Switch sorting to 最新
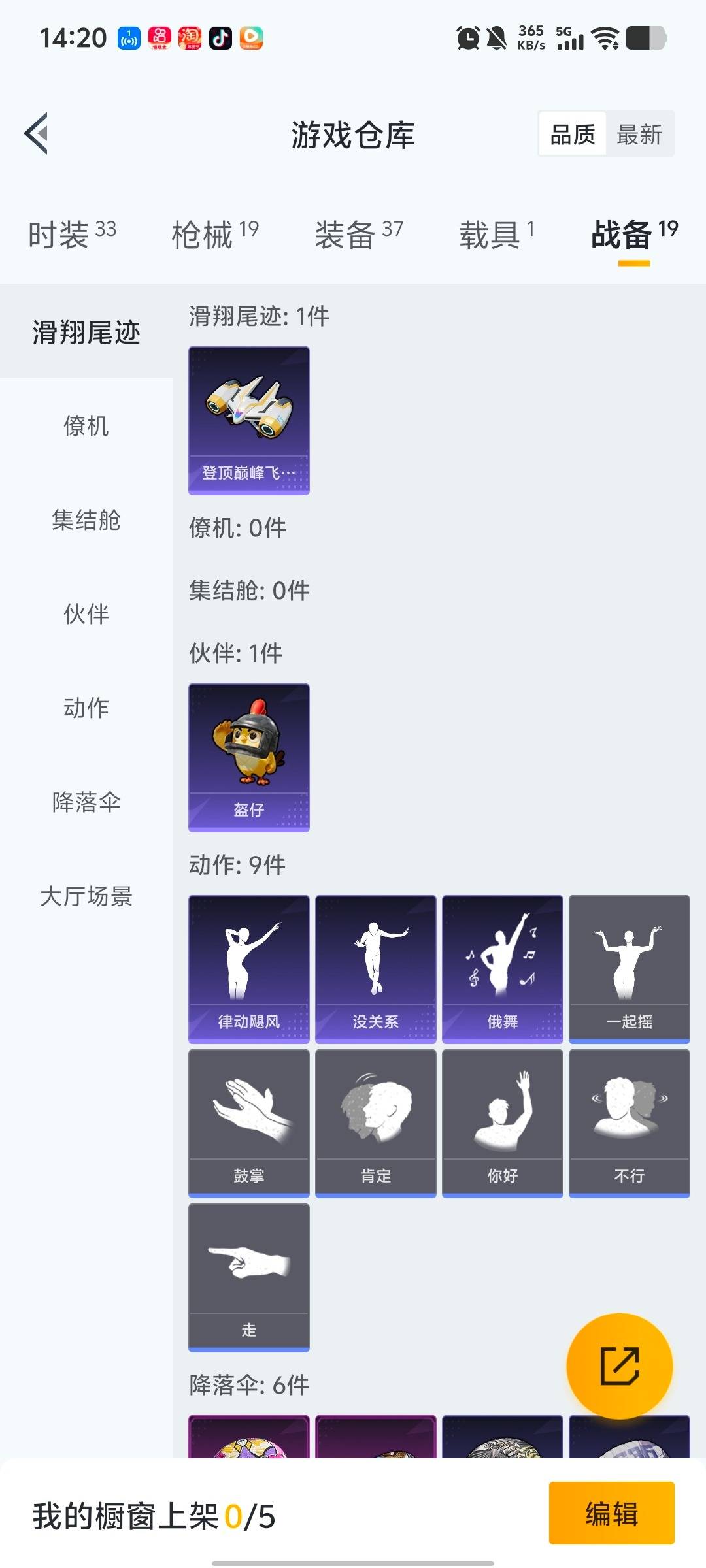The height and width of the screenshot is (1568, 706). pyautogui.click(x=639, y=134)
